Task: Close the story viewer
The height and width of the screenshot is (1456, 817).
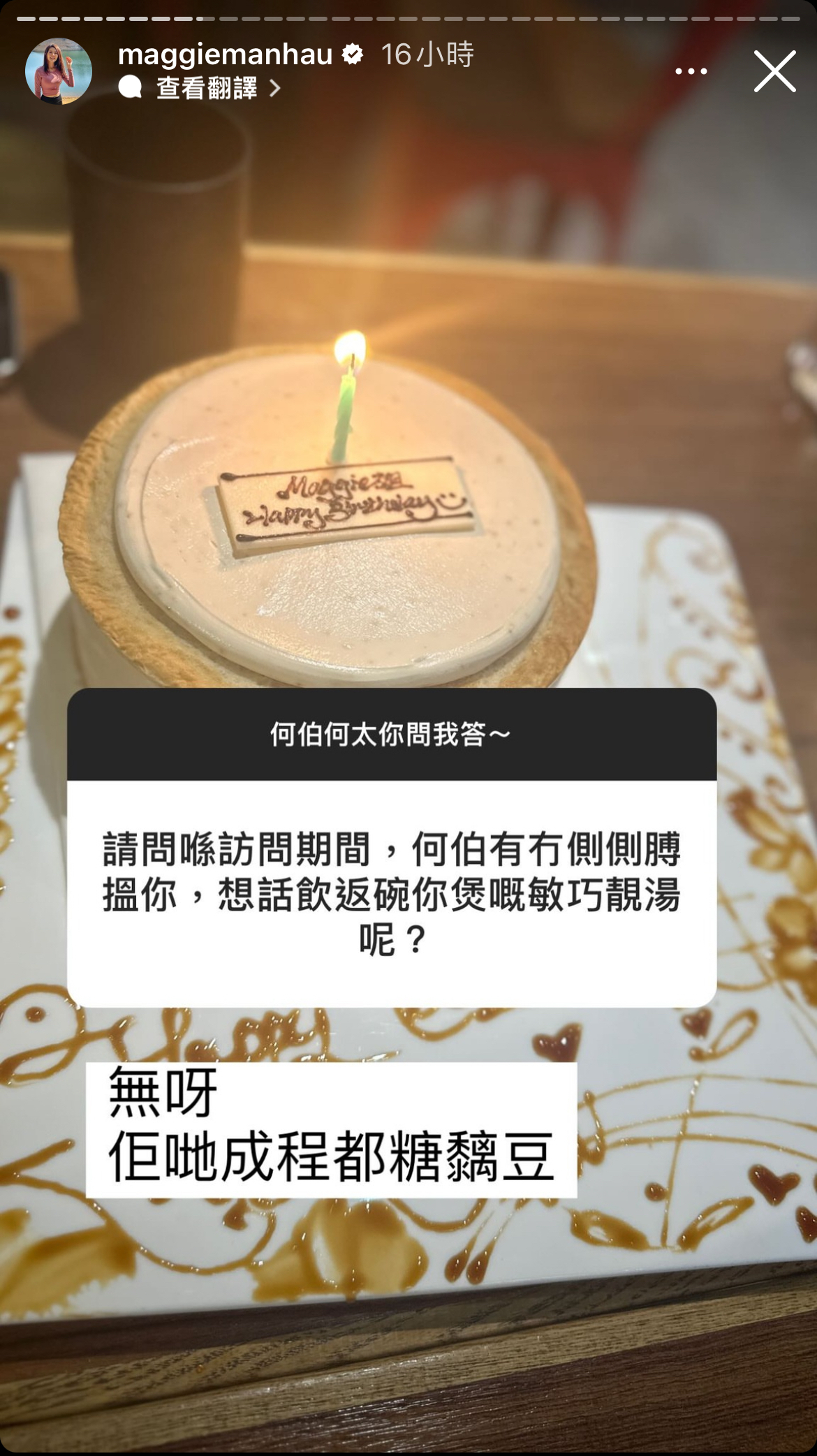Action: [x=774, y=71]
